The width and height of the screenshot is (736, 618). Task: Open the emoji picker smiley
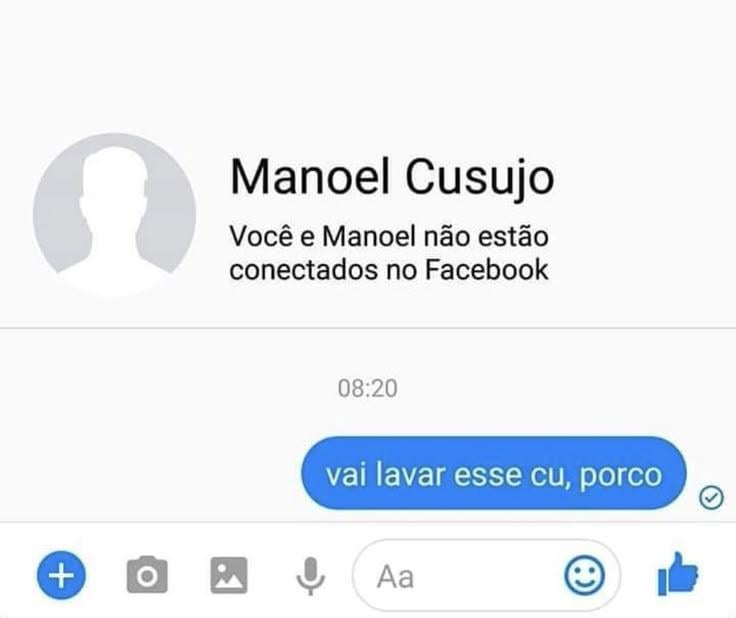tap(585, 575)
